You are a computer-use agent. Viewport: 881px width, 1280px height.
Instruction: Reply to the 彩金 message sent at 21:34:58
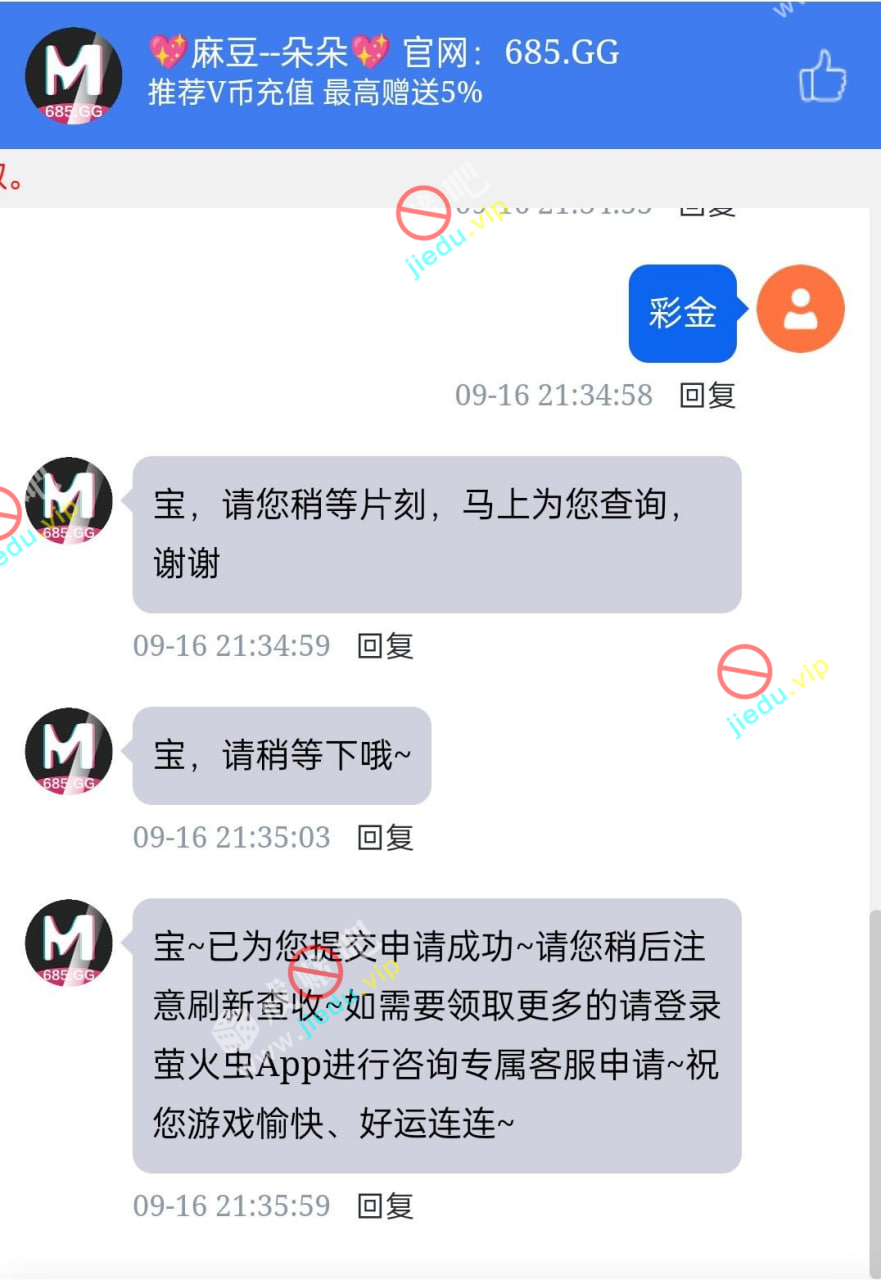[707, 395]
